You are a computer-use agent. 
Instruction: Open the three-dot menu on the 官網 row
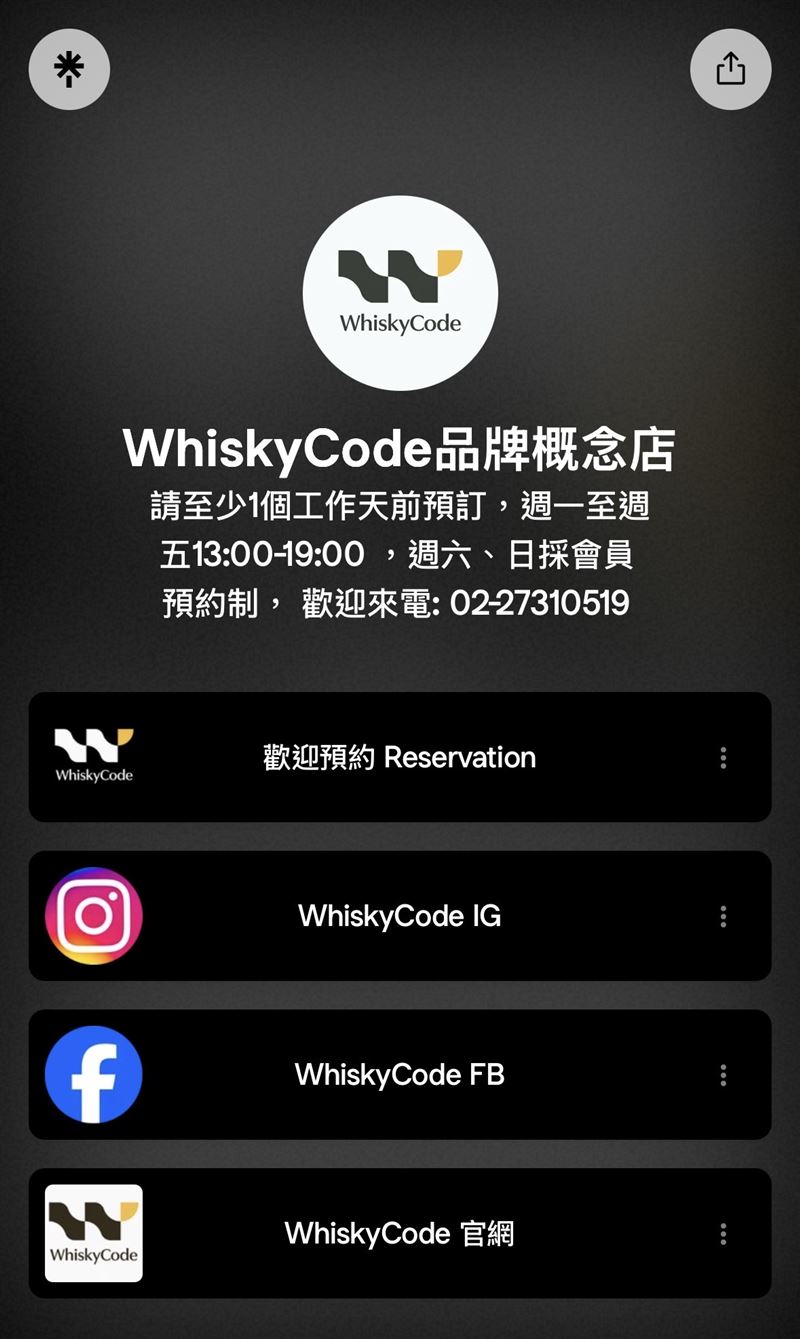coord(722,1233)
